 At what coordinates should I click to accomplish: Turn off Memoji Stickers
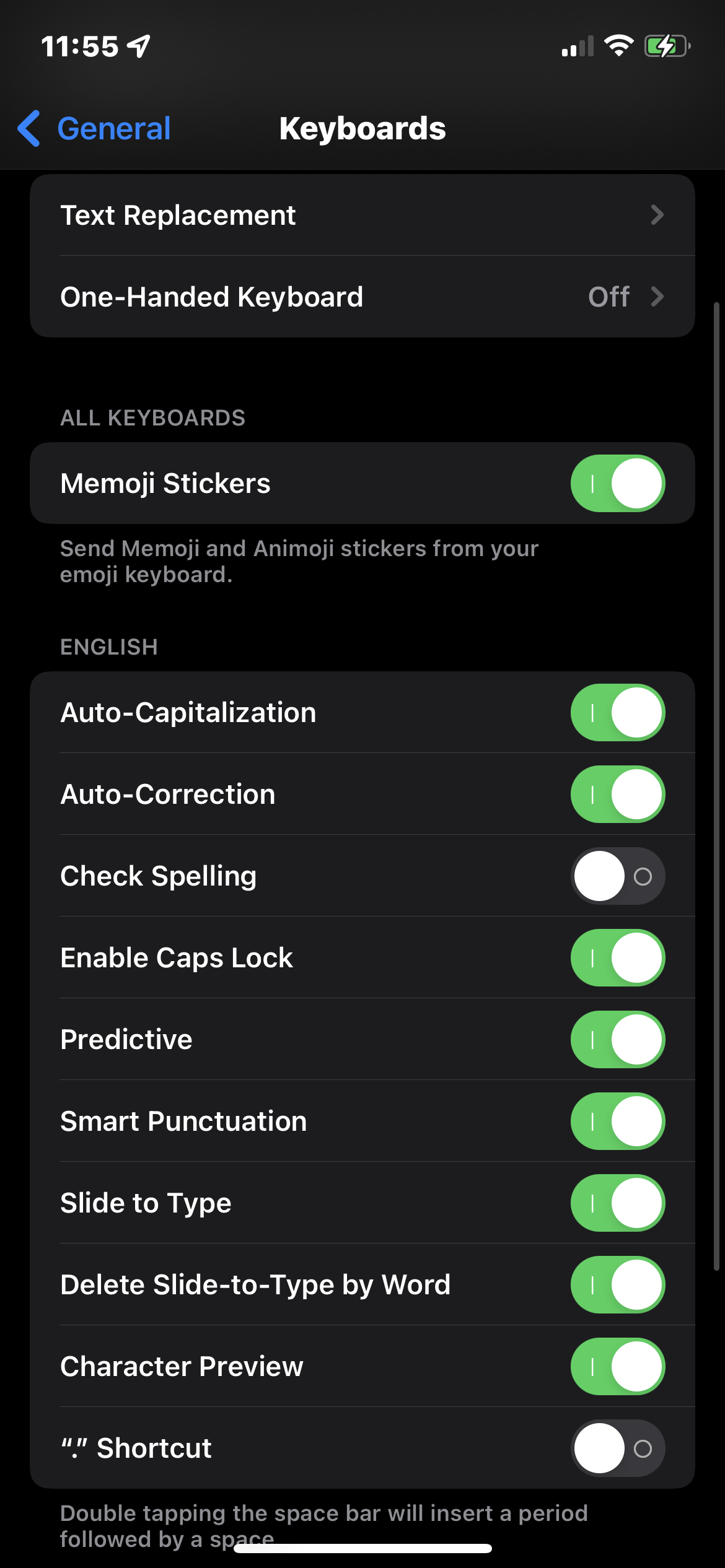pos(617,483)
